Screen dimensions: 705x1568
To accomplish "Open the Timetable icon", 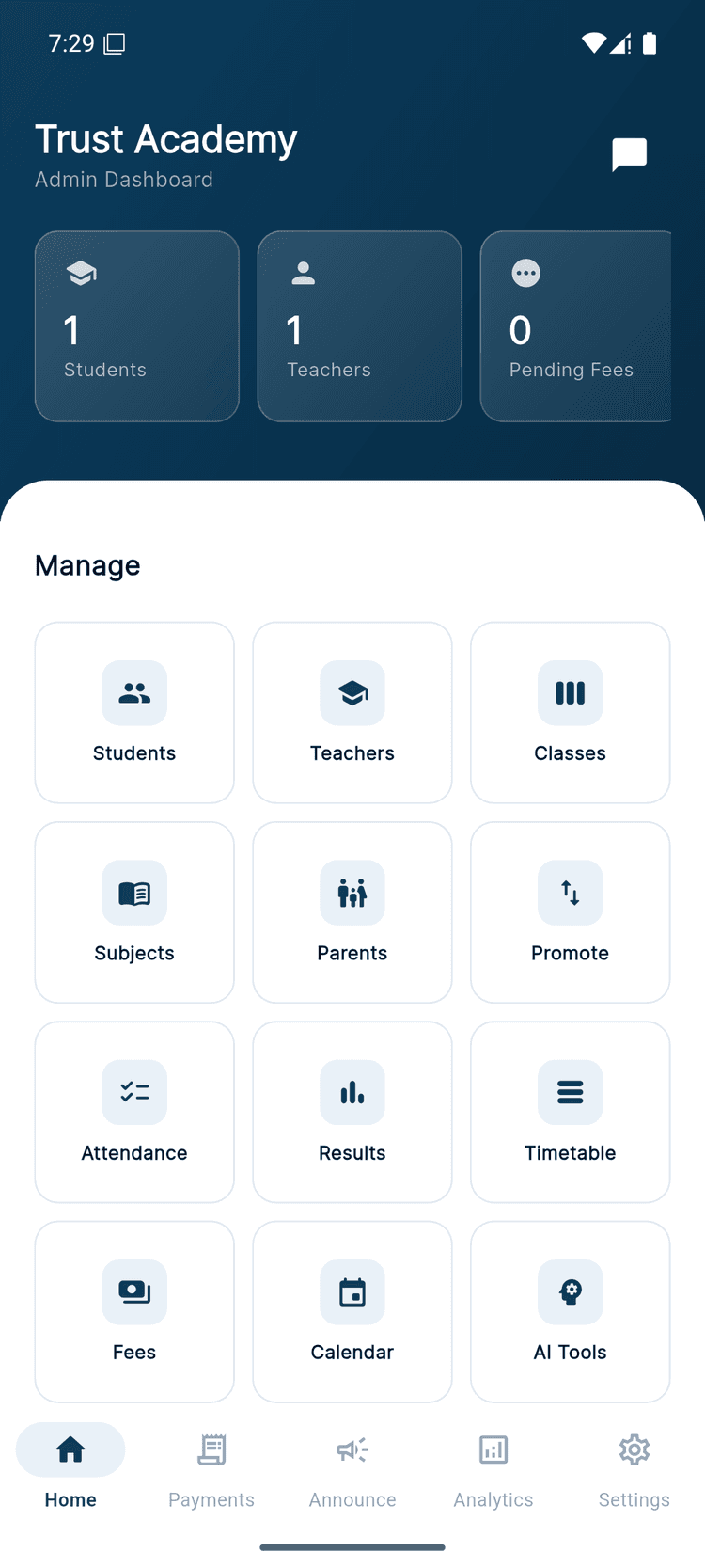I will point(570,1092).
